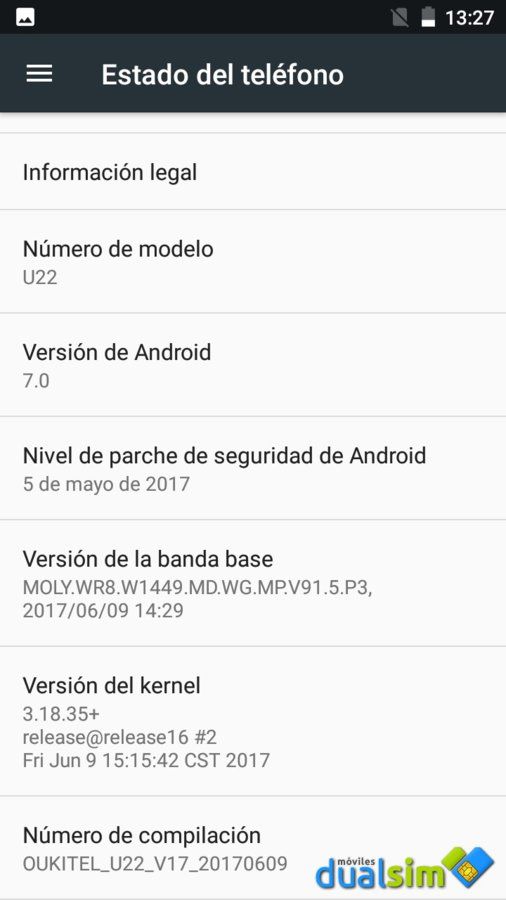
Task: Tap the Número de compilación row
Action: (x=253, y=848)
